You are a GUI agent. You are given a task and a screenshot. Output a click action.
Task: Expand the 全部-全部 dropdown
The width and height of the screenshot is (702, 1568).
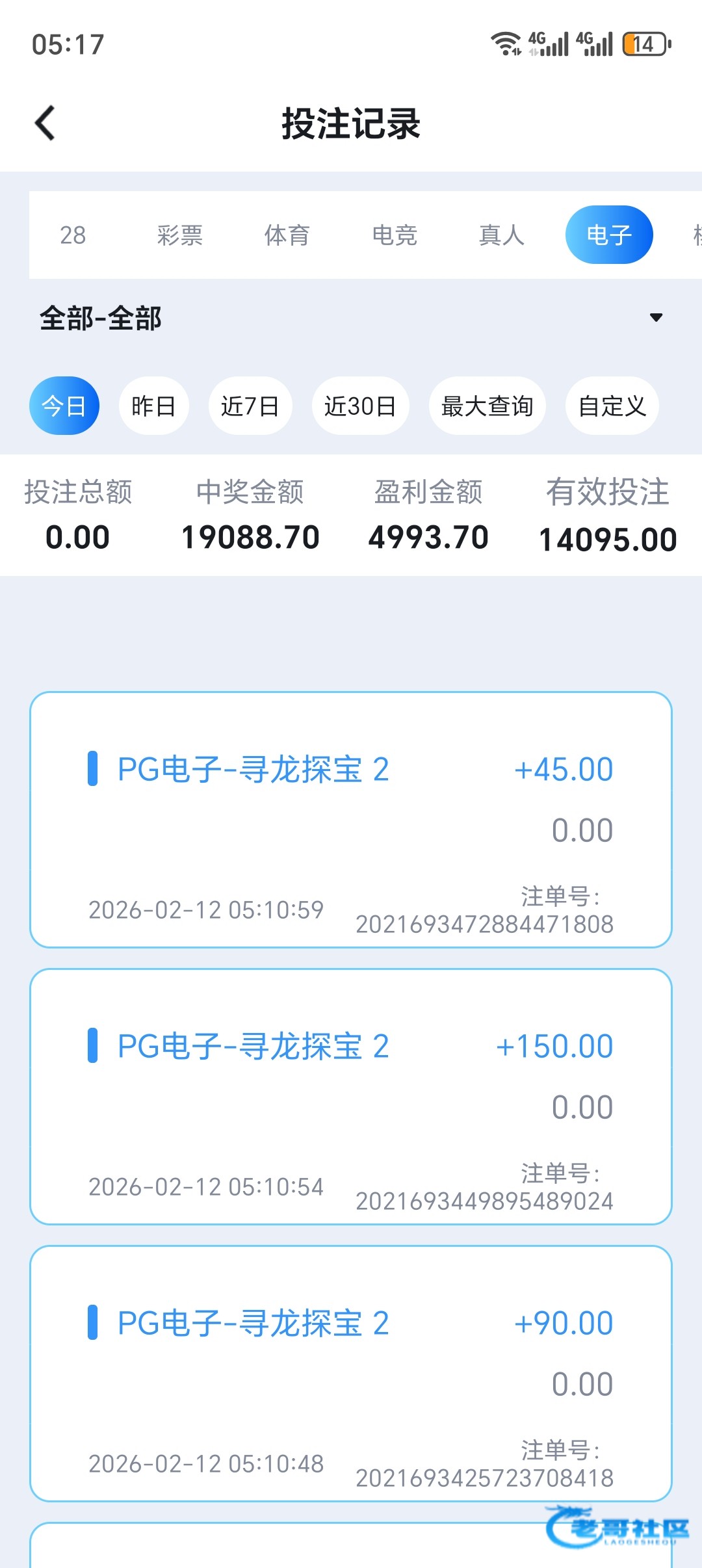coord(351,319)
